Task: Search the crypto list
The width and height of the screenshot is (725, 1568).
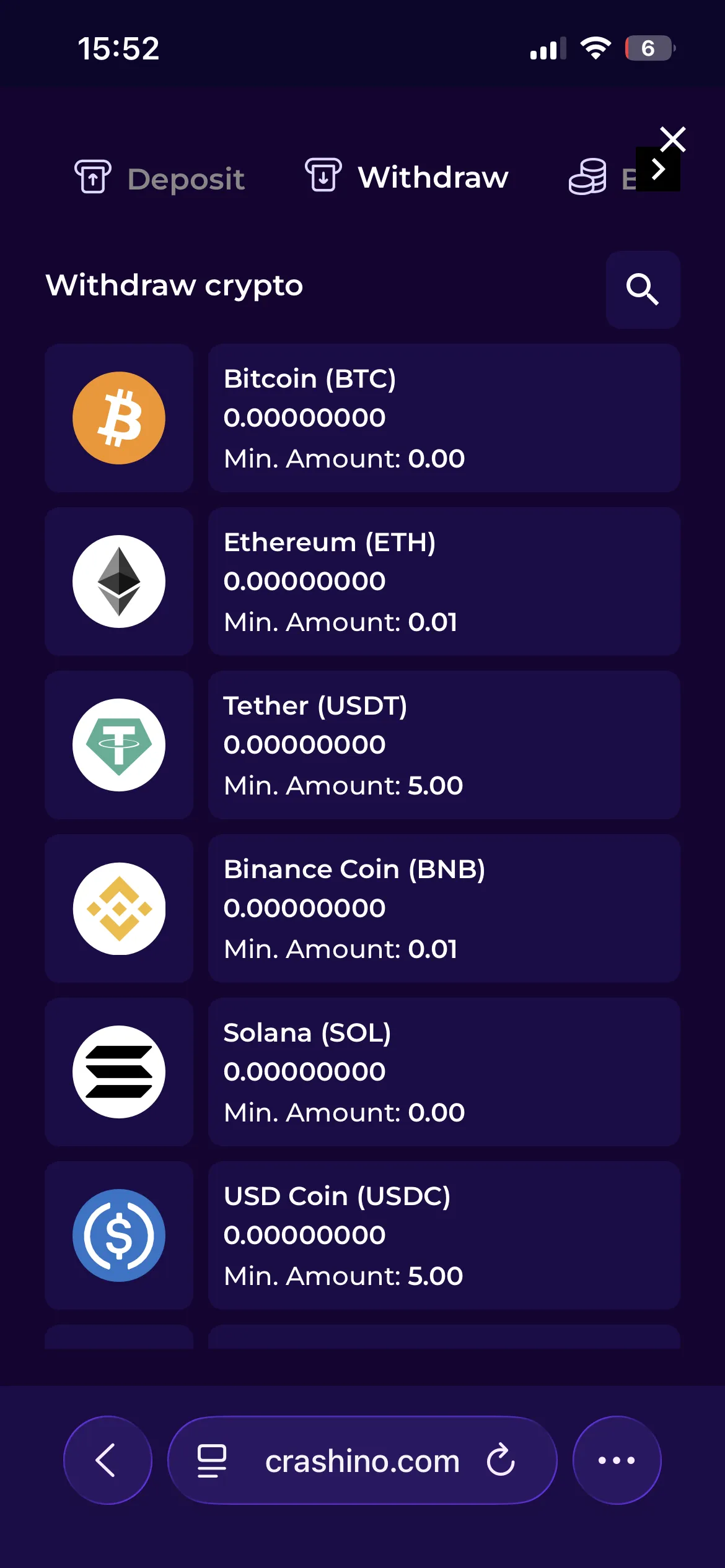Action: coord(643,289)
